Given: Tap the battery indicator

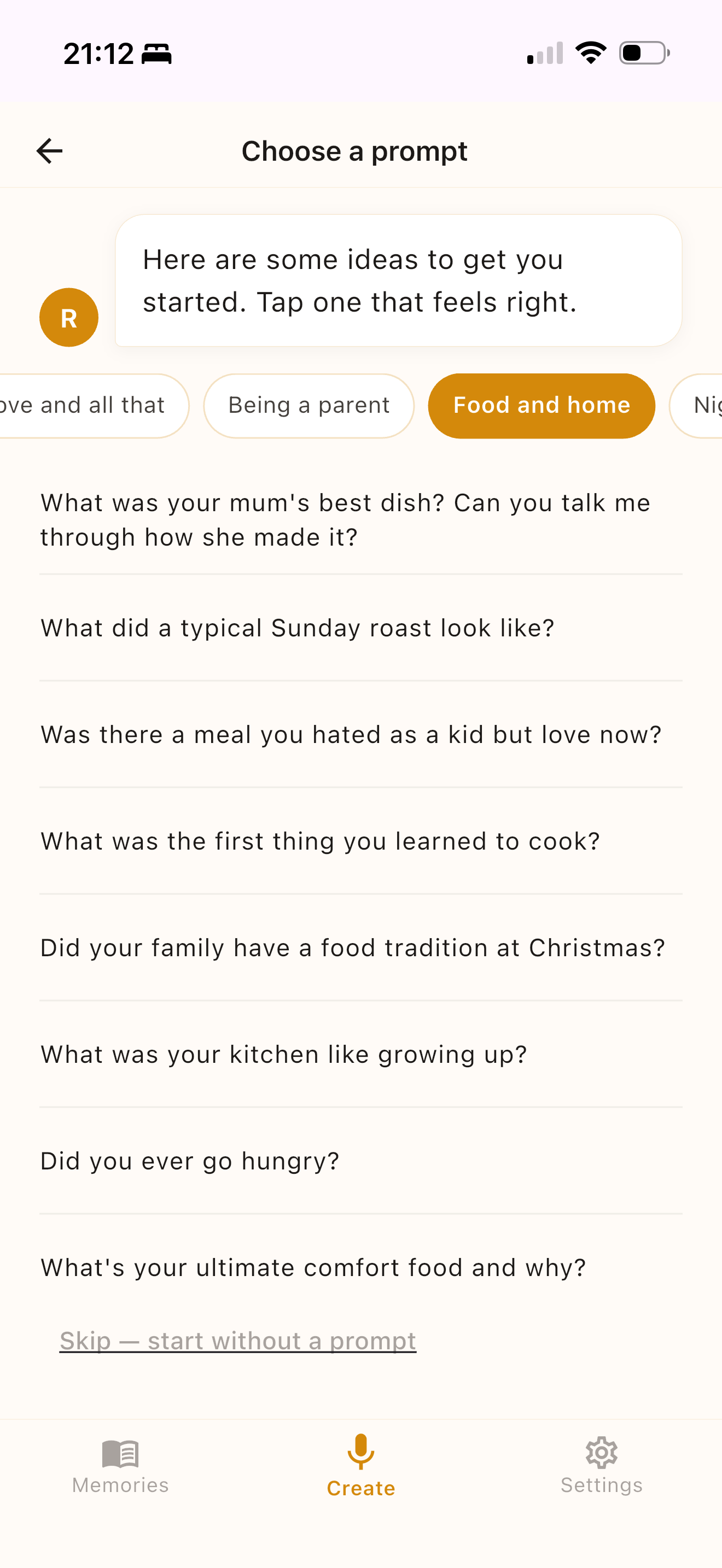Looking at the screenshot, I should click(x=642, y=53).
